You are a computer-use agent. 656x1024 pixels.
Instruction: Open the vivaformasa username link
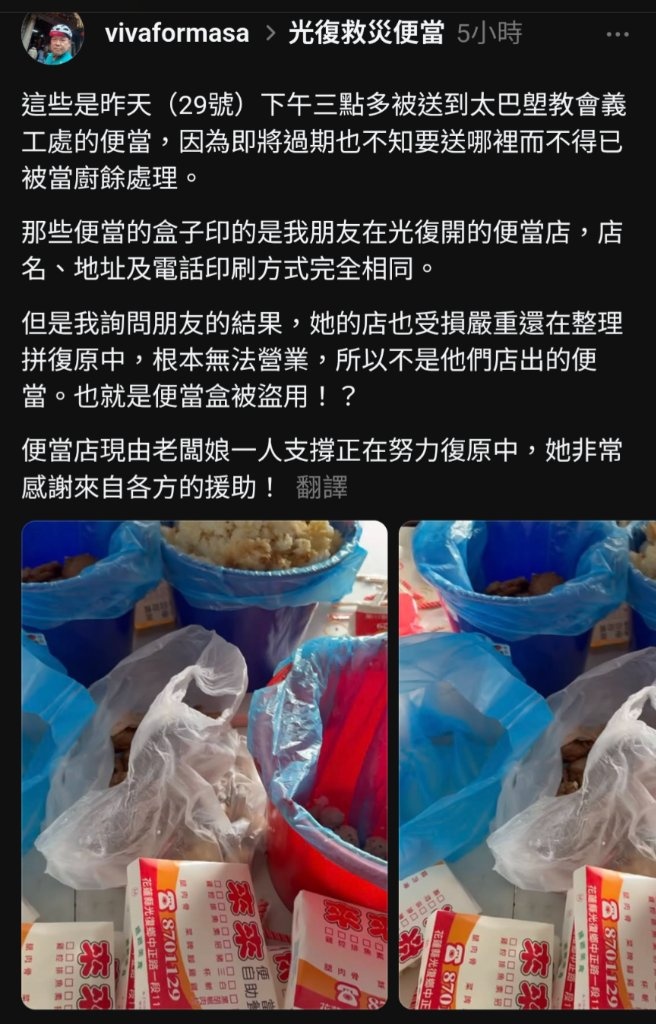(x=176, y=34)
